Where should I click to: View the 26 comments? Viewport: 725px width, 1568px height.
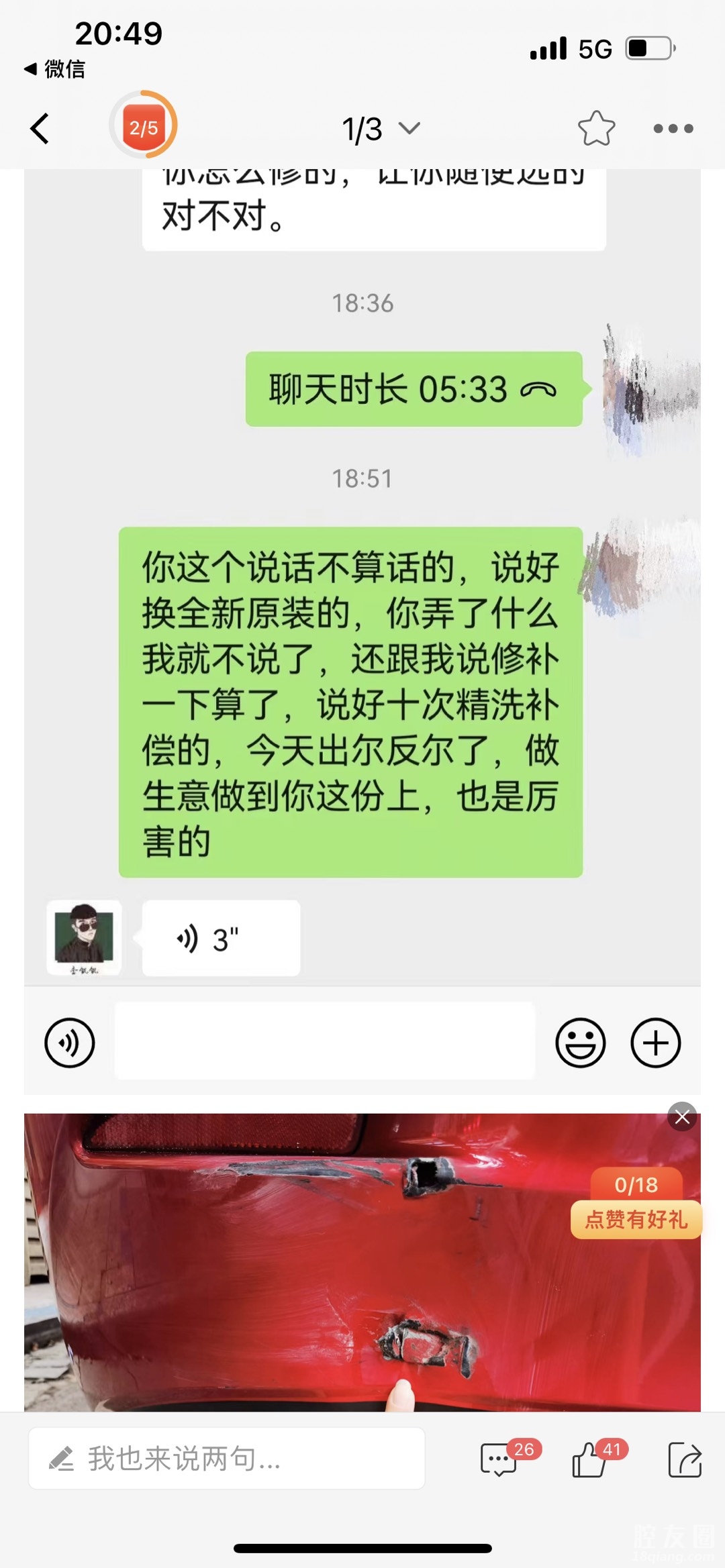(499, 1460)
